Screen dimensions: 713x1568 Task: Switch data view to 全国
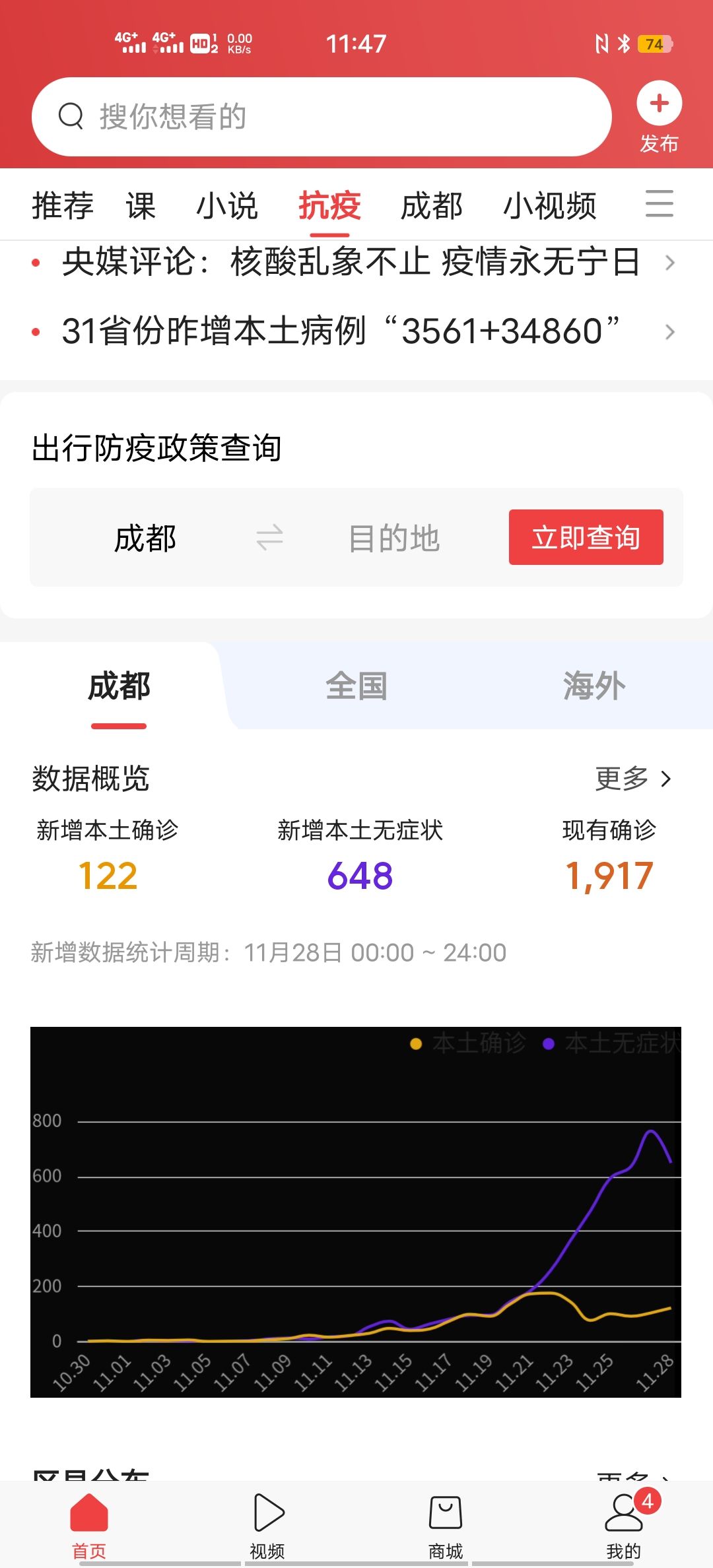point(356,686)
